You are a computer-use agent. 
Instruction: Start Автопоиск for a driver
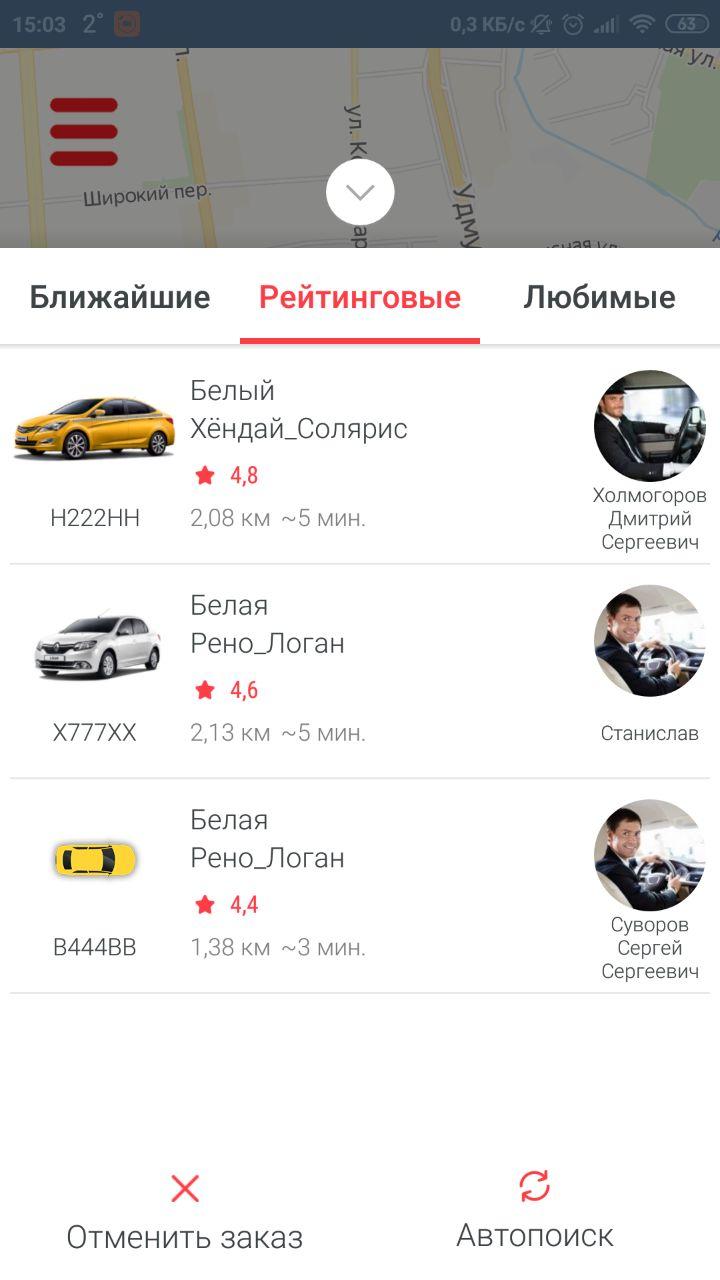[535, 1210]
